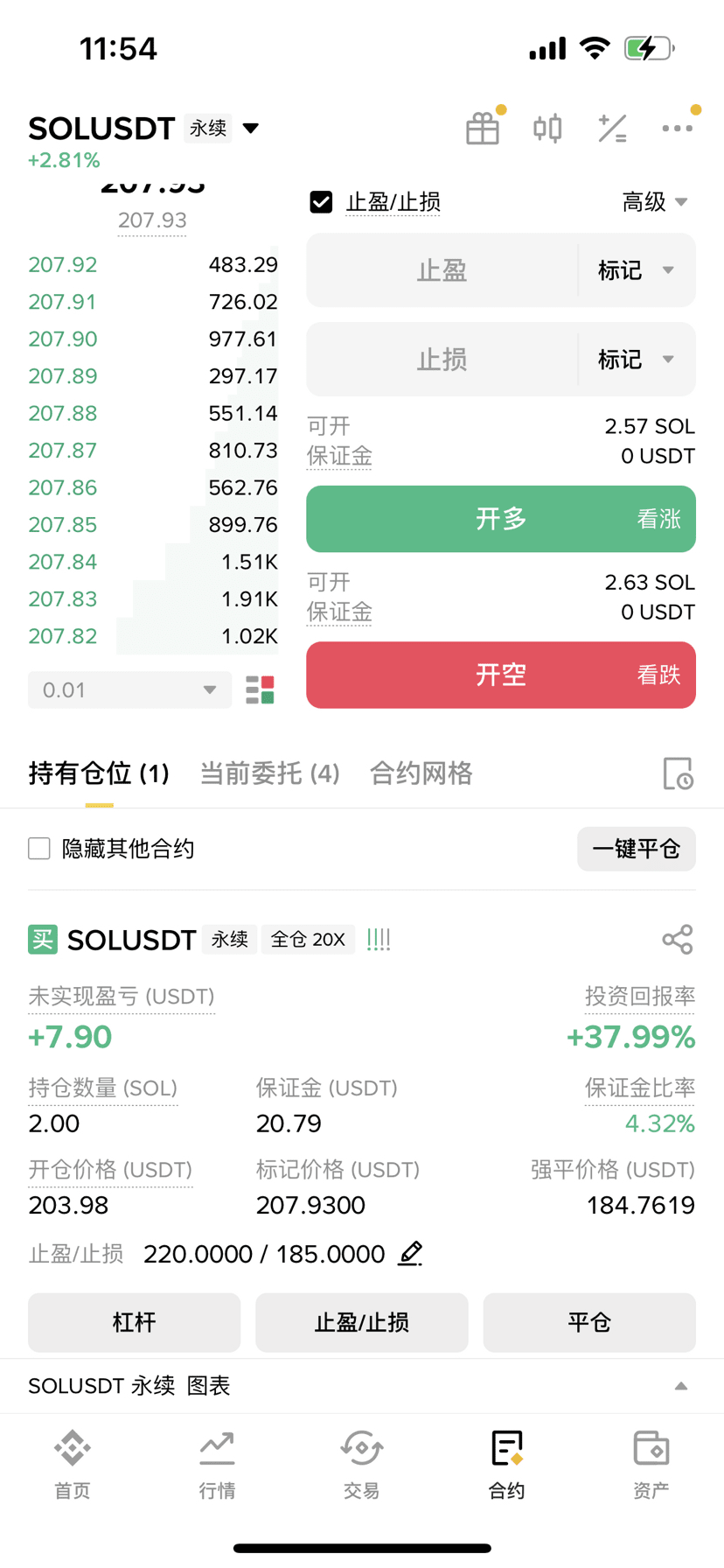Open the 0.01 price precision dropdown

tap(129, 689)
